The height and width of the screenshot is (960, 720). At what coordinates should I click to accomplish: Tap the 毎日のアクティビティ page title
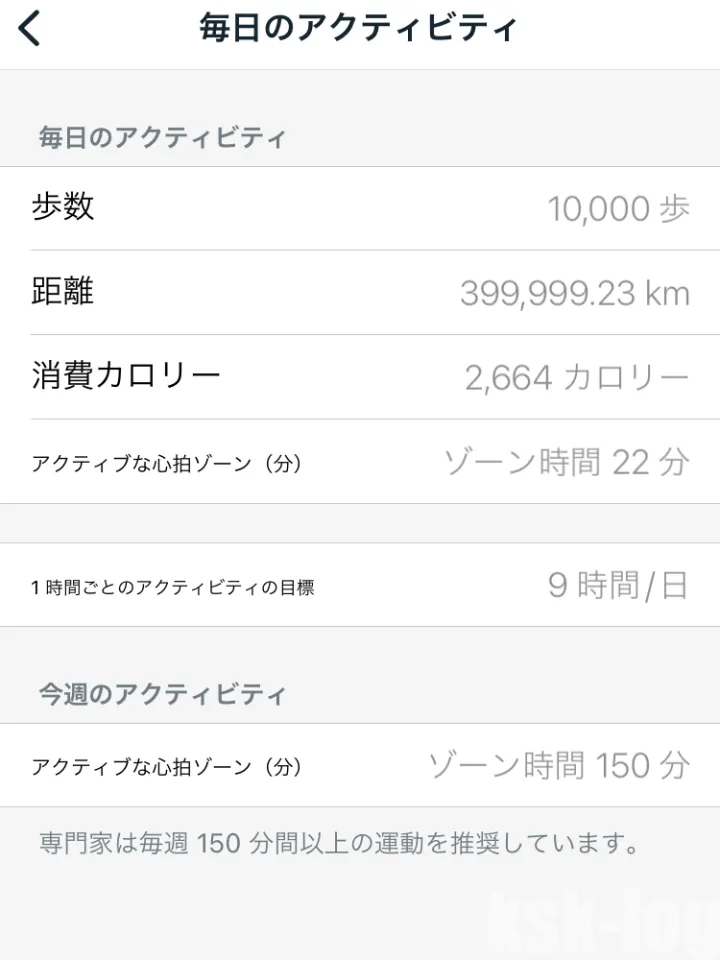360,28
